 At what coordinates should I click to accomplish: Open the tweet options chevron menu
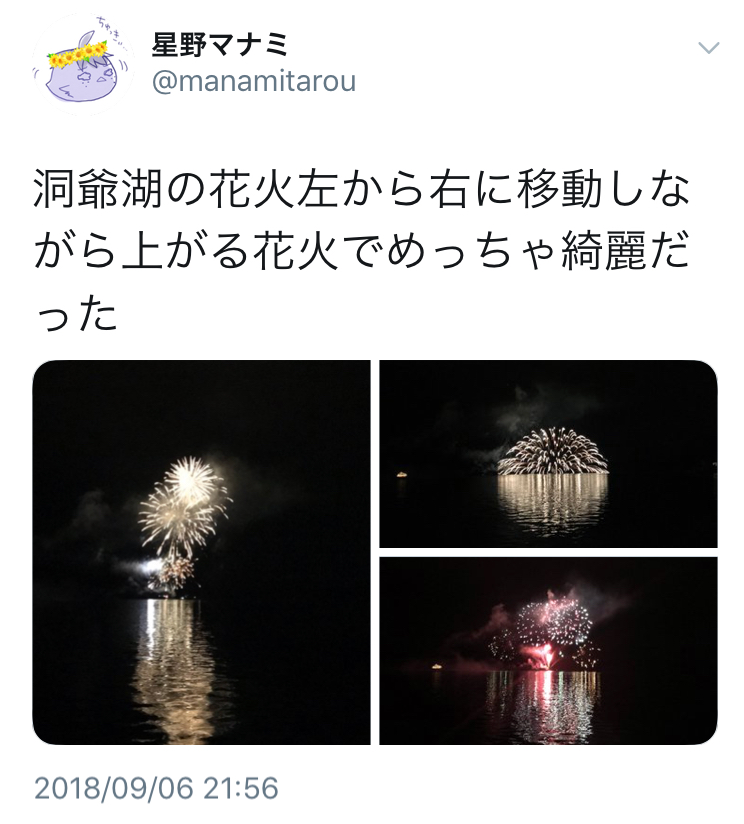point(708,48)
